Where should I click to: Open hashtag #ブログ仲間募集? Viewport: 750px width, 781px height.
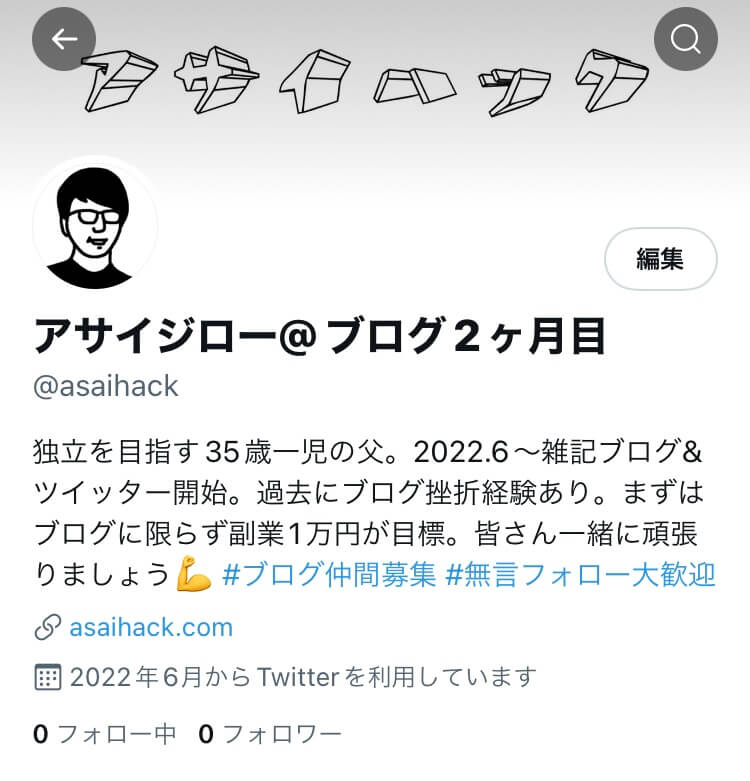(329, 576)
